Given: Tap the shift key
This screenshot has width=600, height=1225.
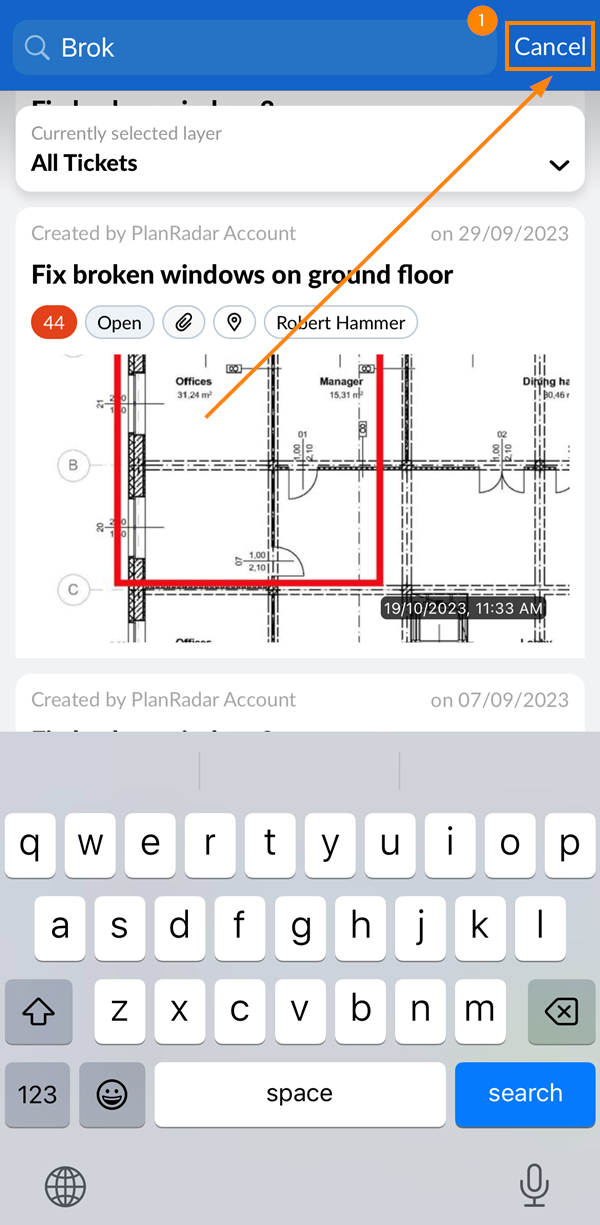Looking at the screenshot, I should coord(37,1011).
